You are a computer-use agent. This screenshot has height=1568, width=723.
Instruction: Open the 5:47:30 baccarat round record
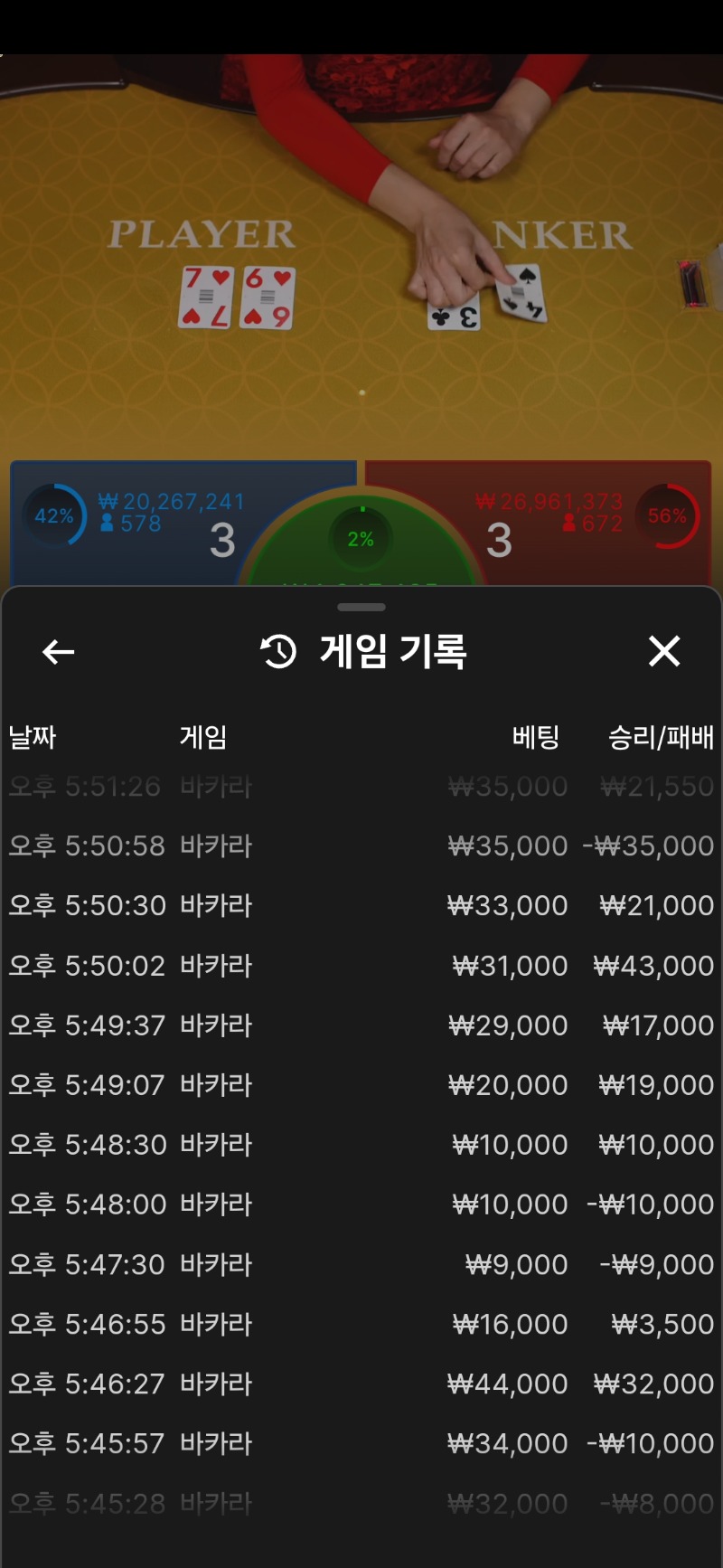[x=361, y=1264]
